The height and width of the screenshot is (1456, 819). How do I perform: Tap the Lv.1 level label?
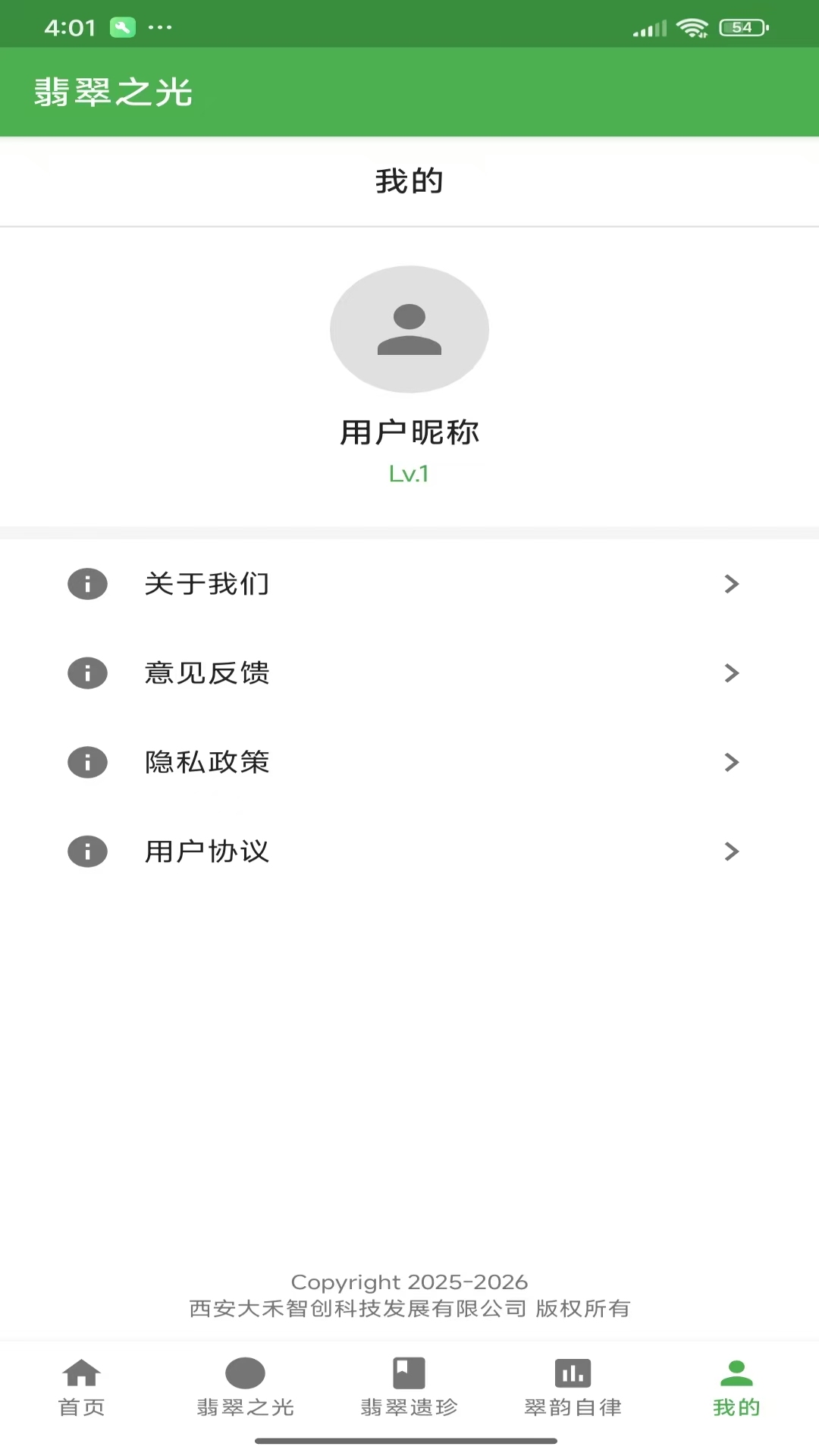[x=409, y=474]
